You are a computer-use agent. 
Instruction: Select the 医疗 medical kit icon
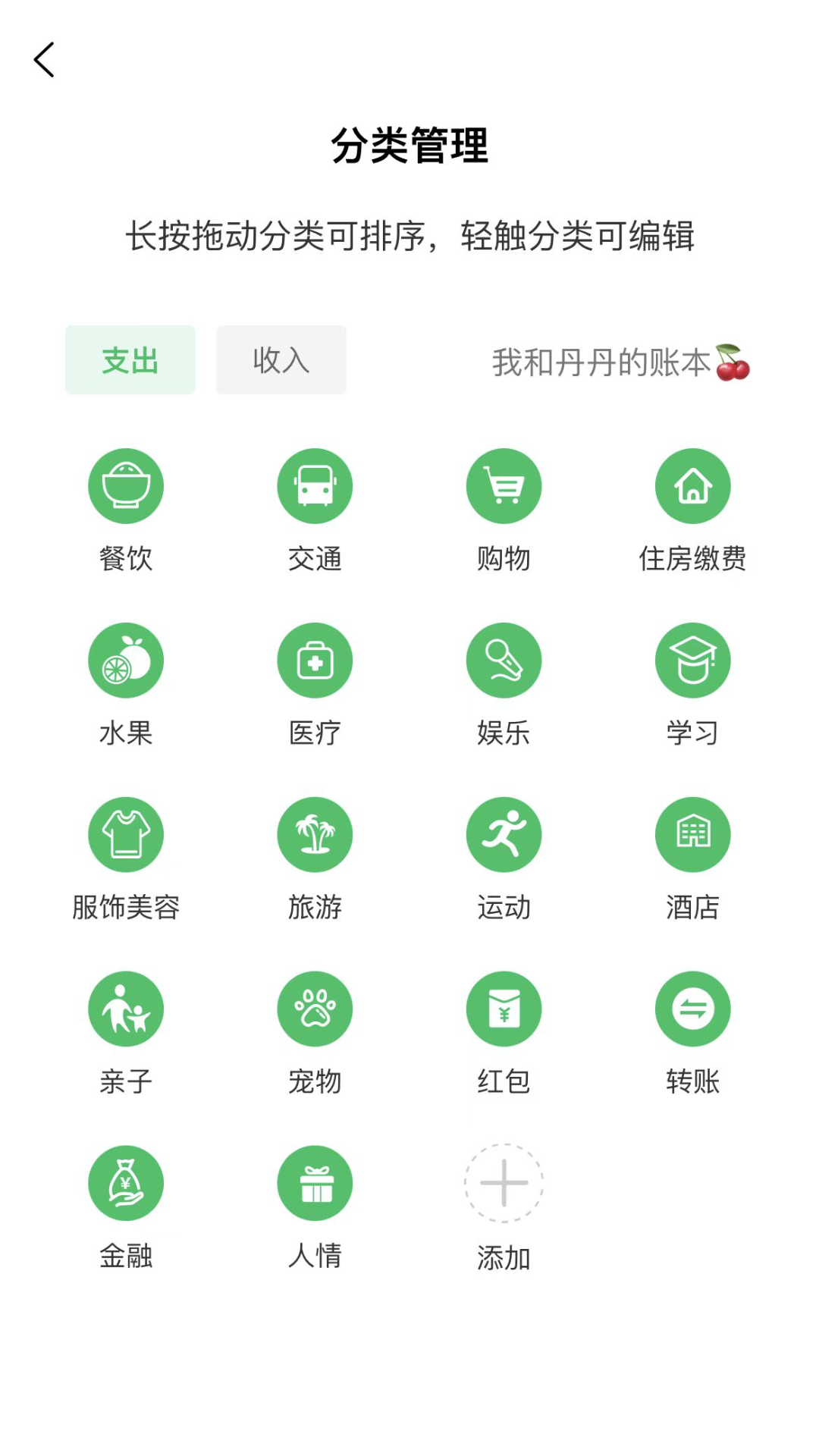point(315,660)
